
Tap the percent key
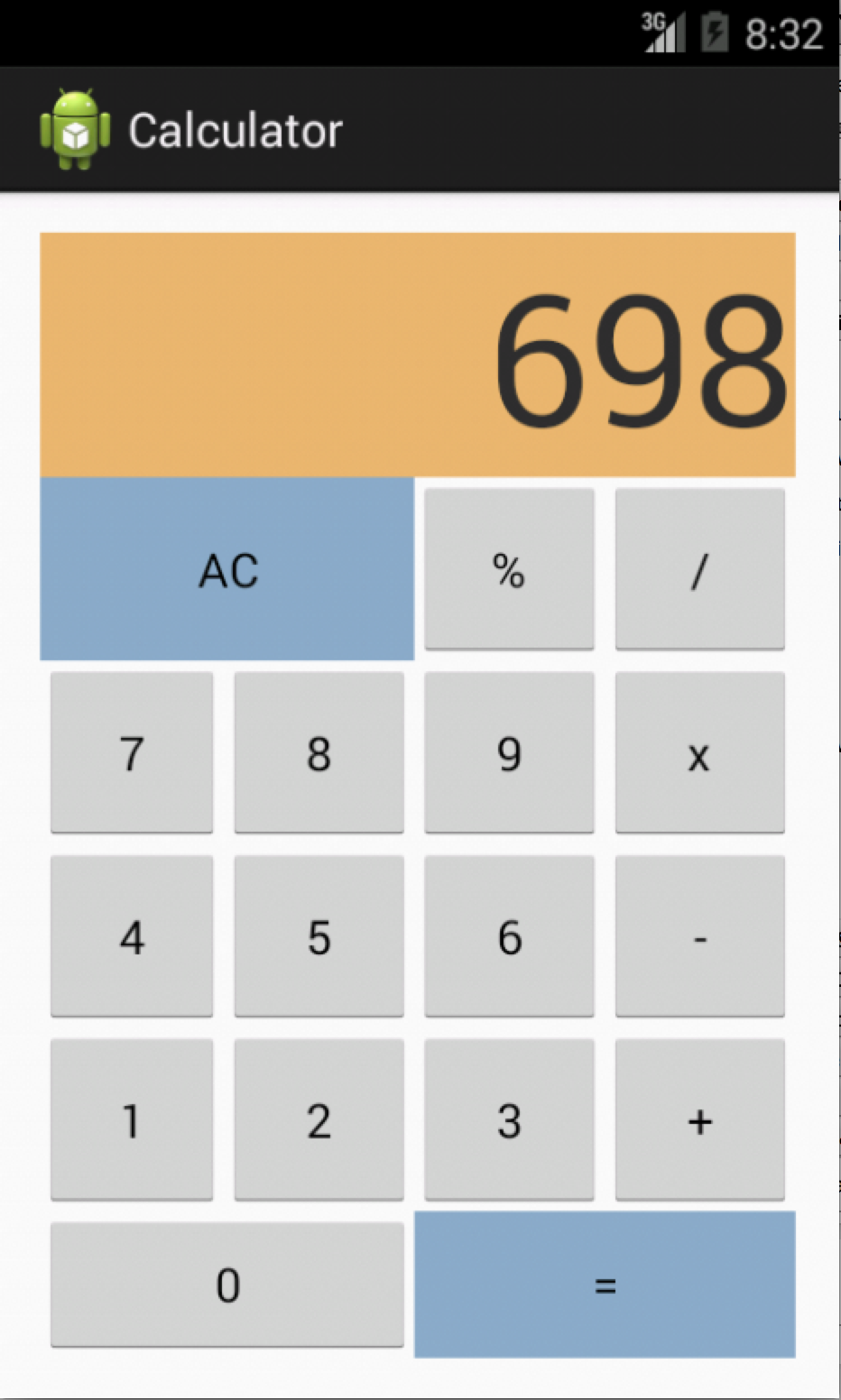coord(509,569)
